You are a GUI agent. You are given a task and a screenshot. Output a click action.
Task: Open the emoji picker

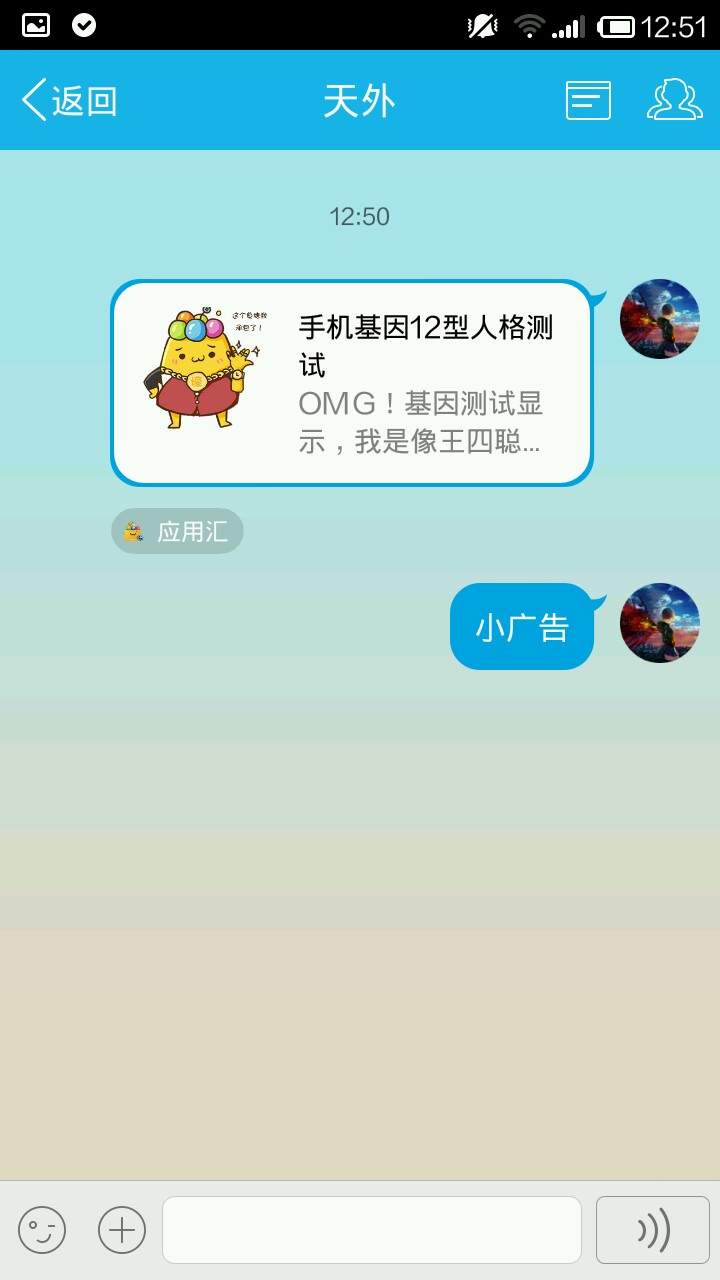point(42,1230)
